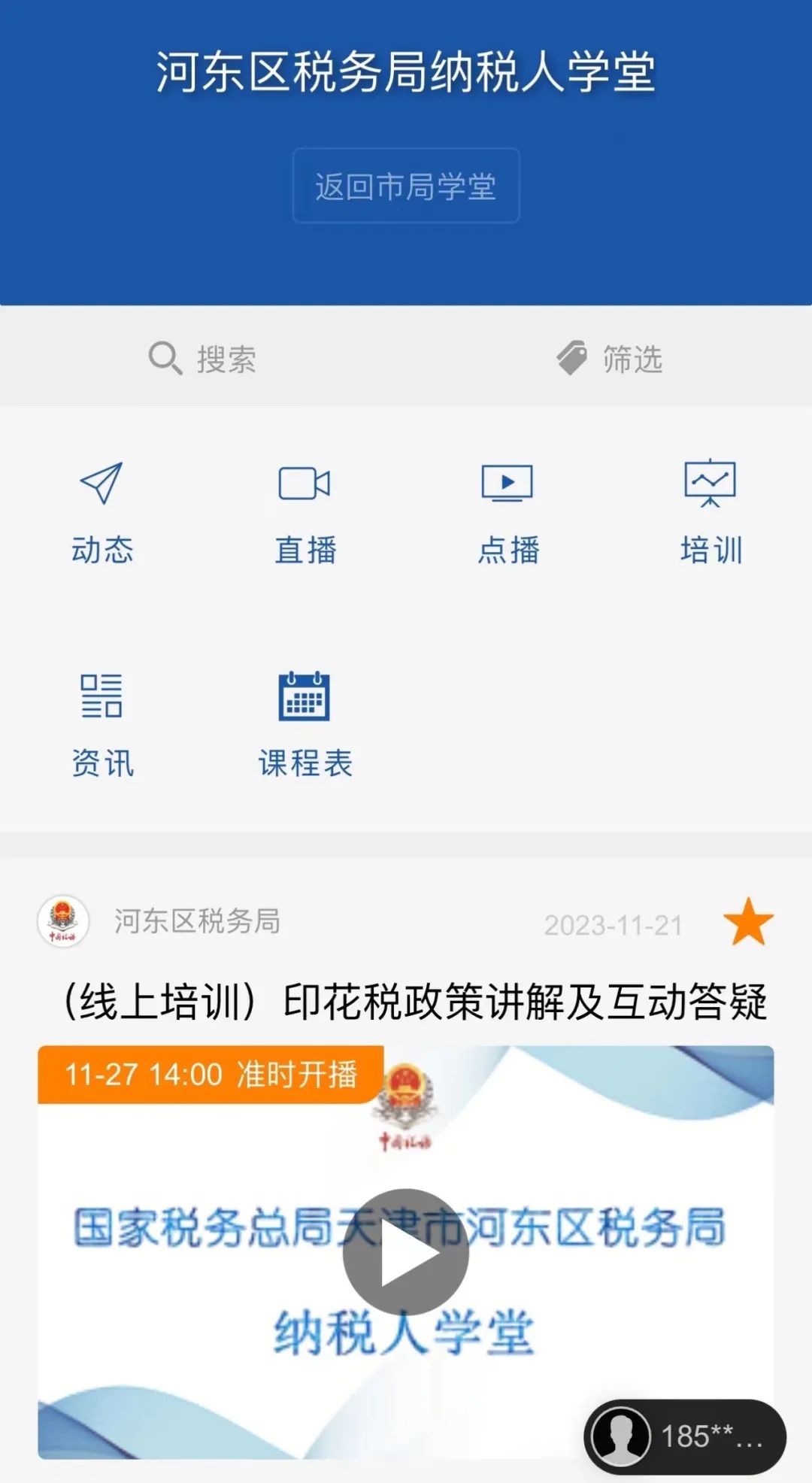Open the post titled 印花税政策讲解及互动答疑
Viewport: 812px width, 1483px height.
point(415,1002)
